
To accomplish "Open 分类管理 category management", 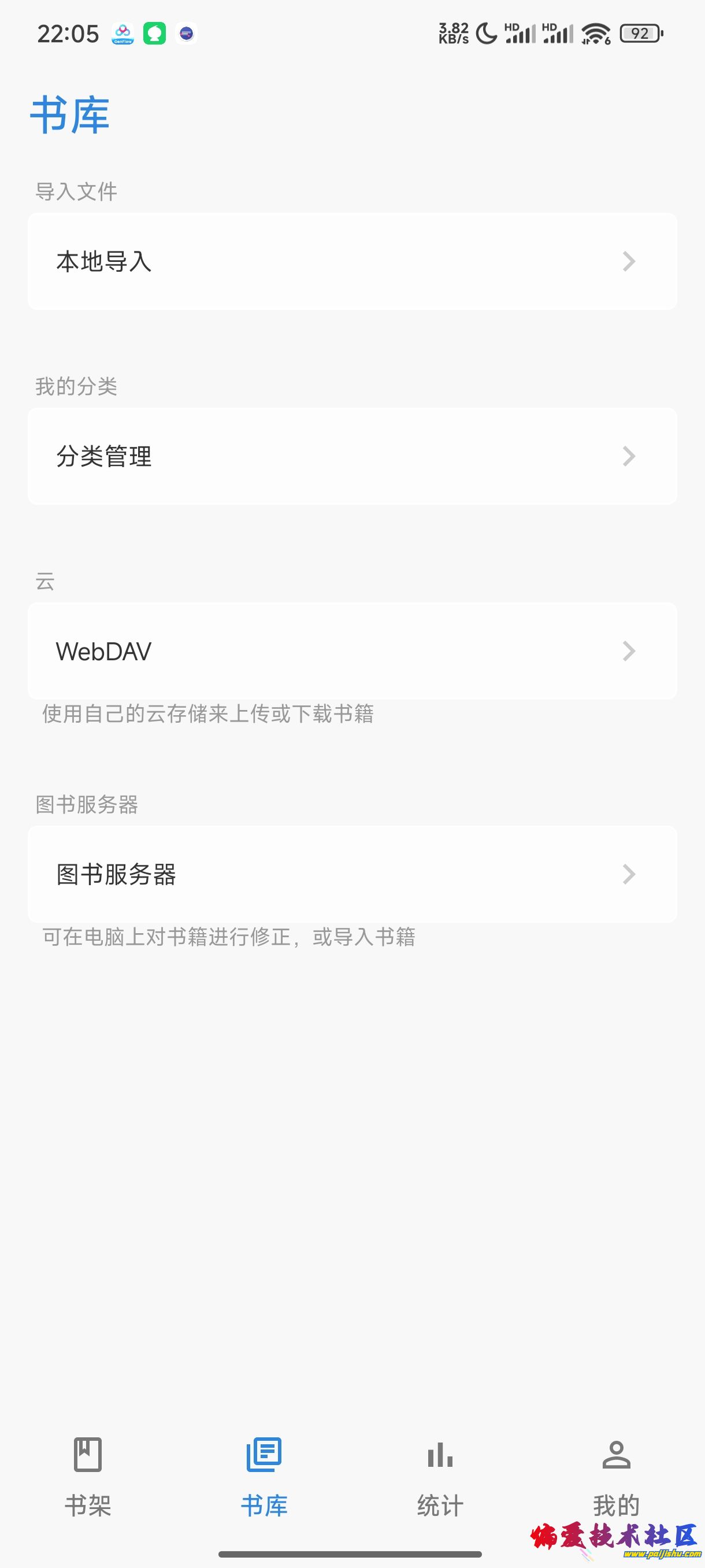I will click(x=351, y=456).
